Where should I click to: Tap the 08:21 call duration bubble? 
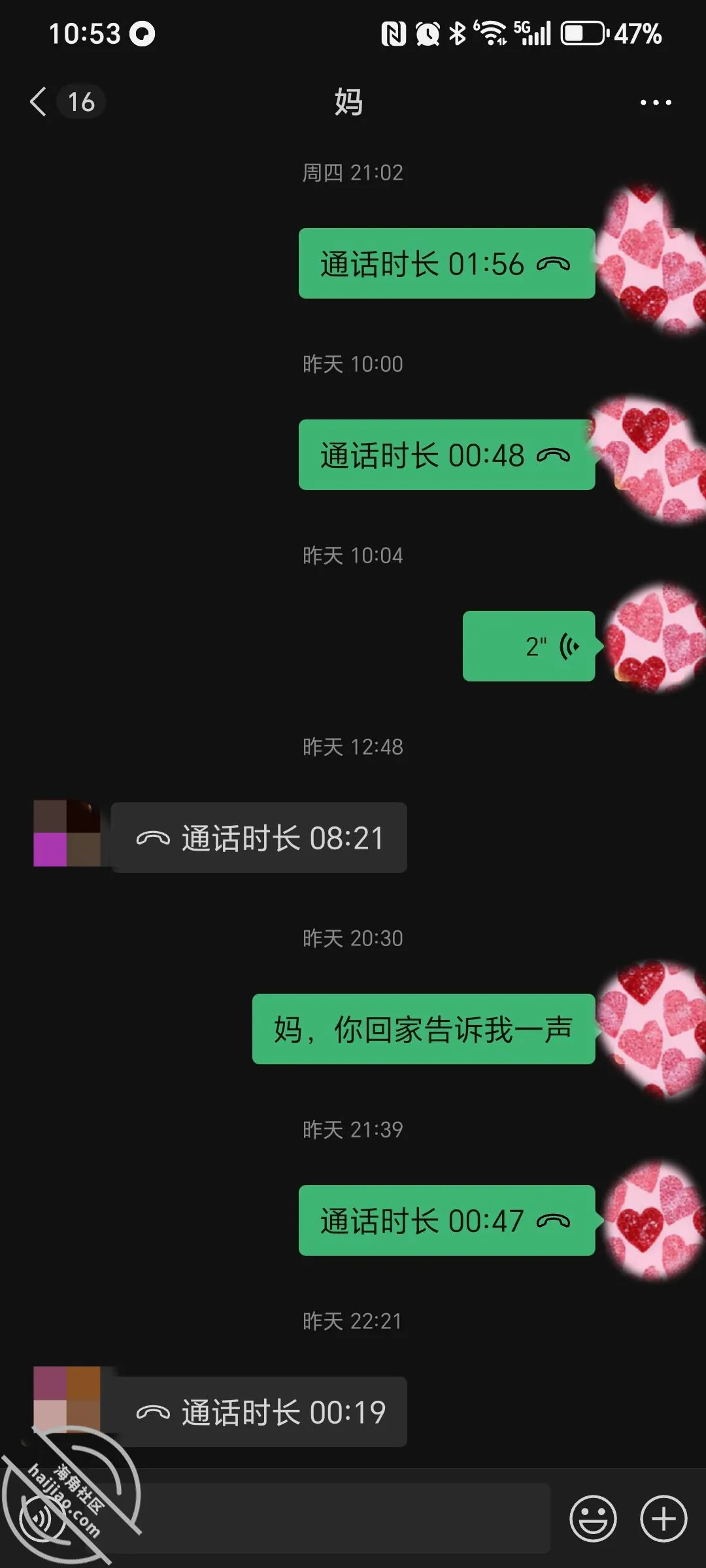[x=259, y=838]
